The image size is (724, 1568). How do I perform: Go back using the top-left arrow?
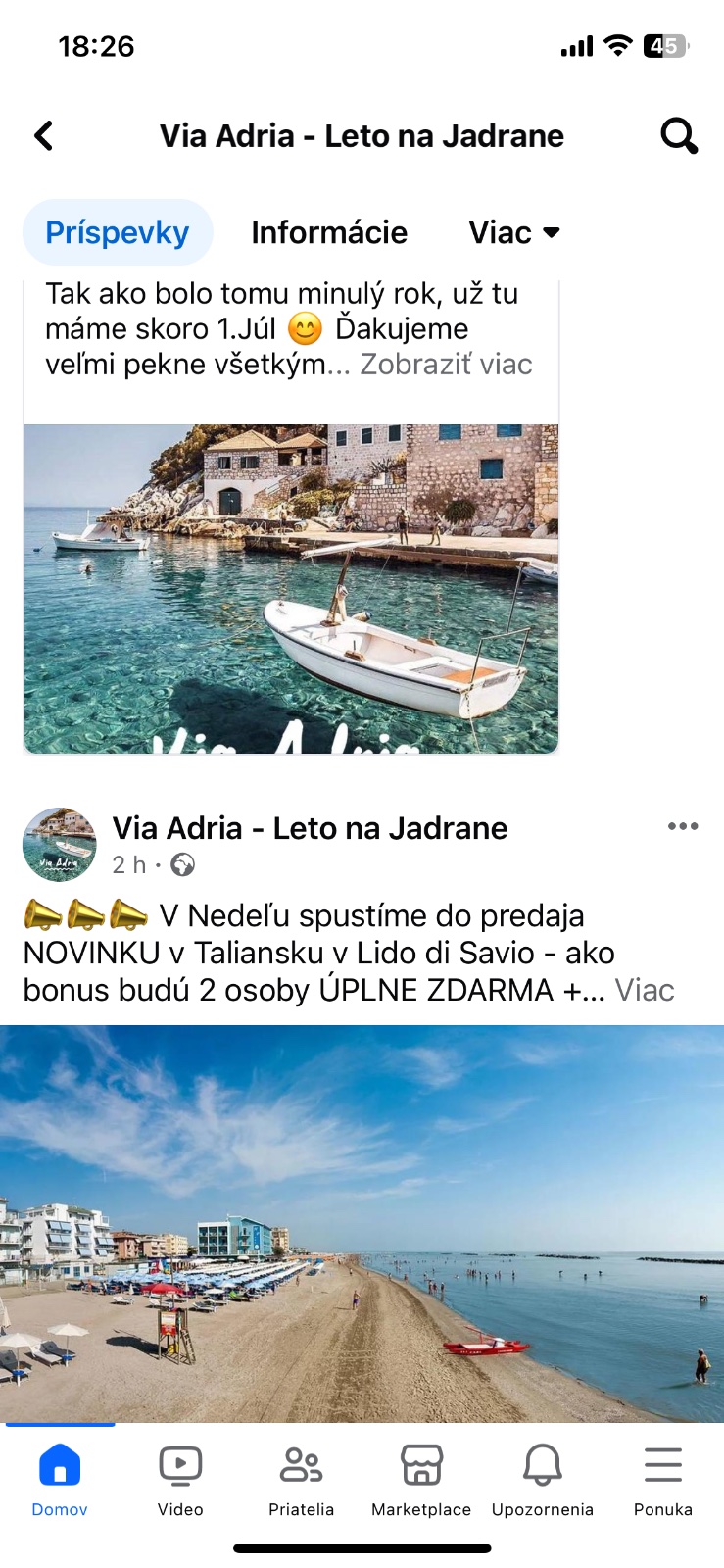click(44, 136)
